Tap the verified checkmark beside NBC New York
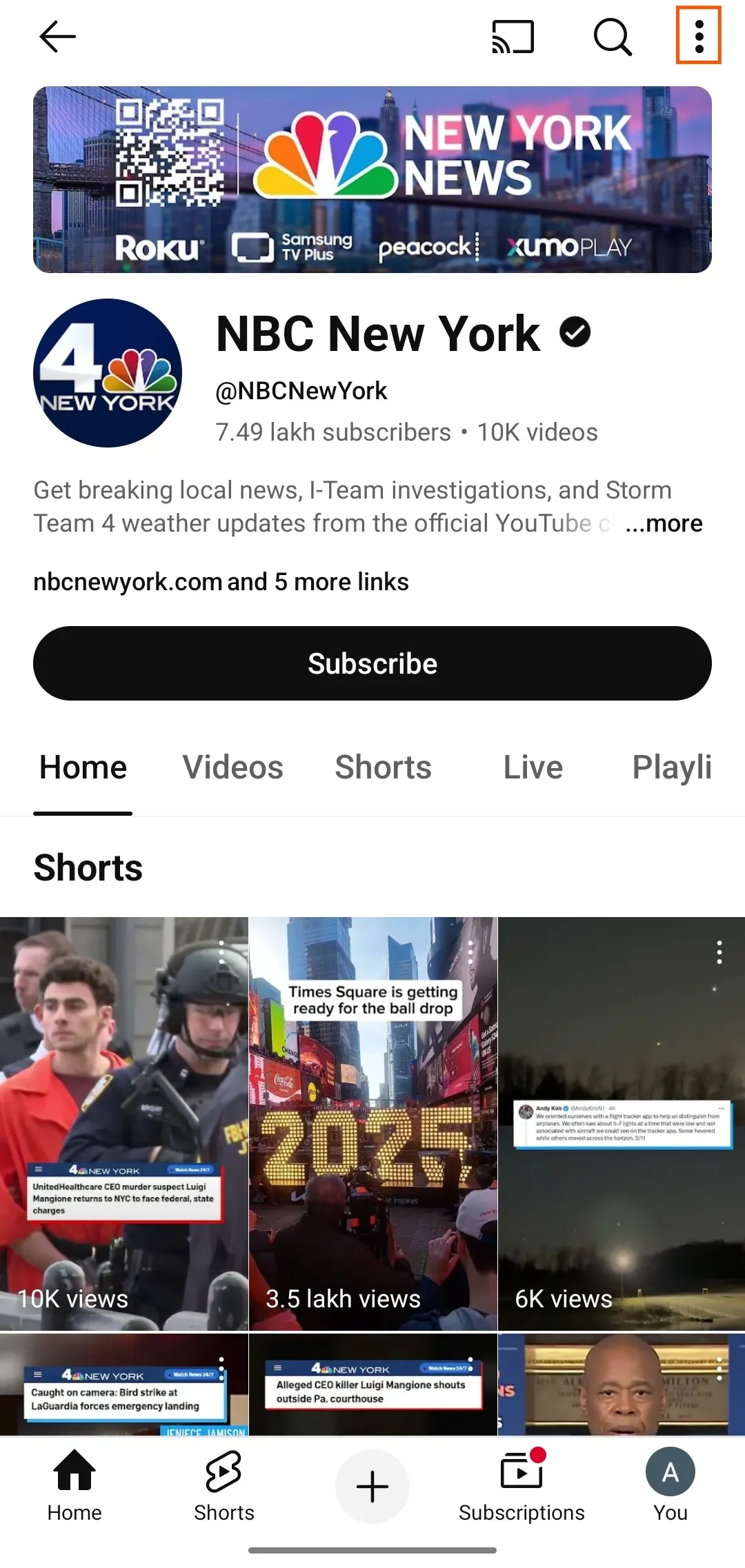The height and width of the screenshot is (1568, 745). 574,332
